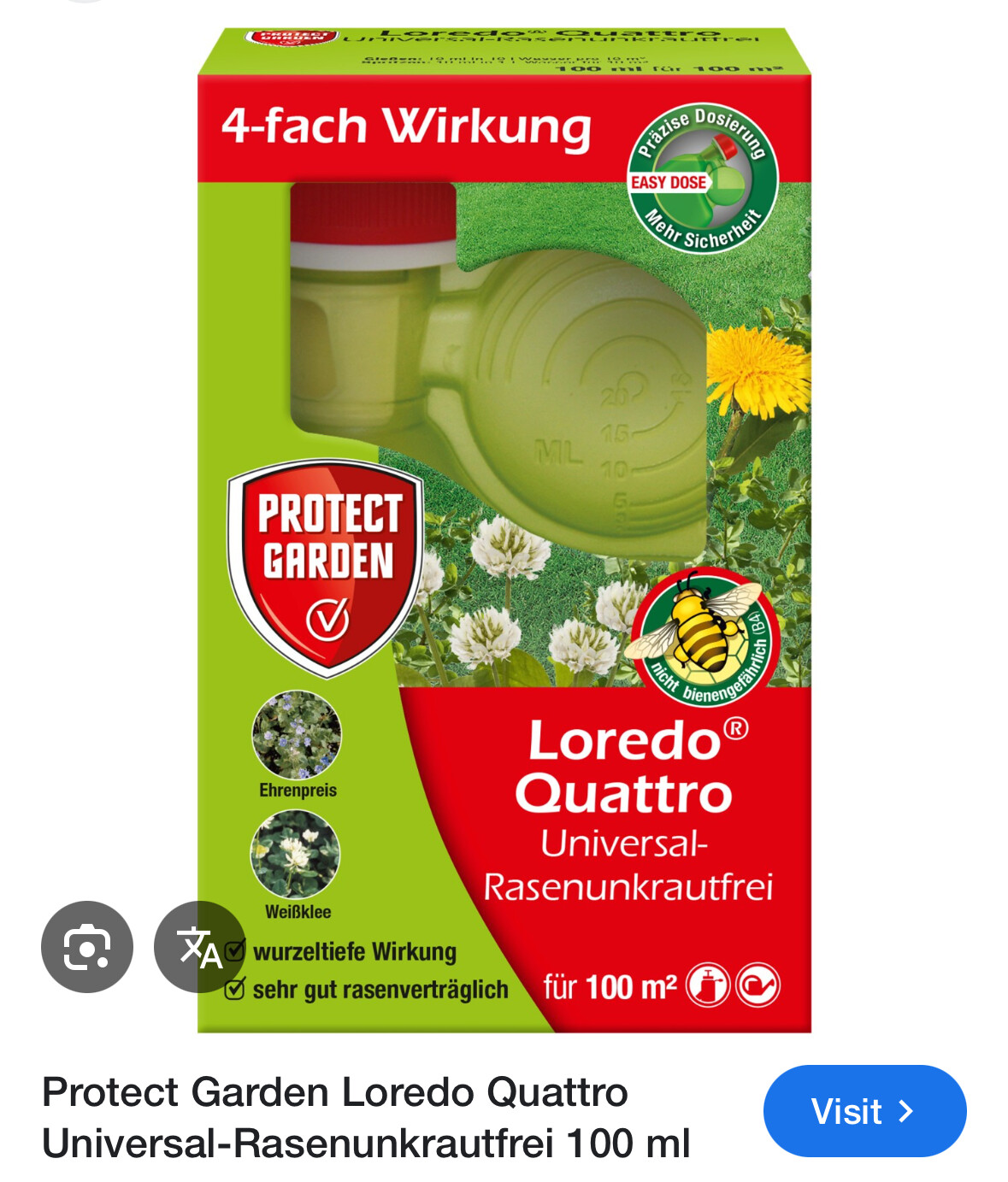
Task: Open the Protect Garden Loredo Quattro title link
Action: click(x=366, y=1117)
